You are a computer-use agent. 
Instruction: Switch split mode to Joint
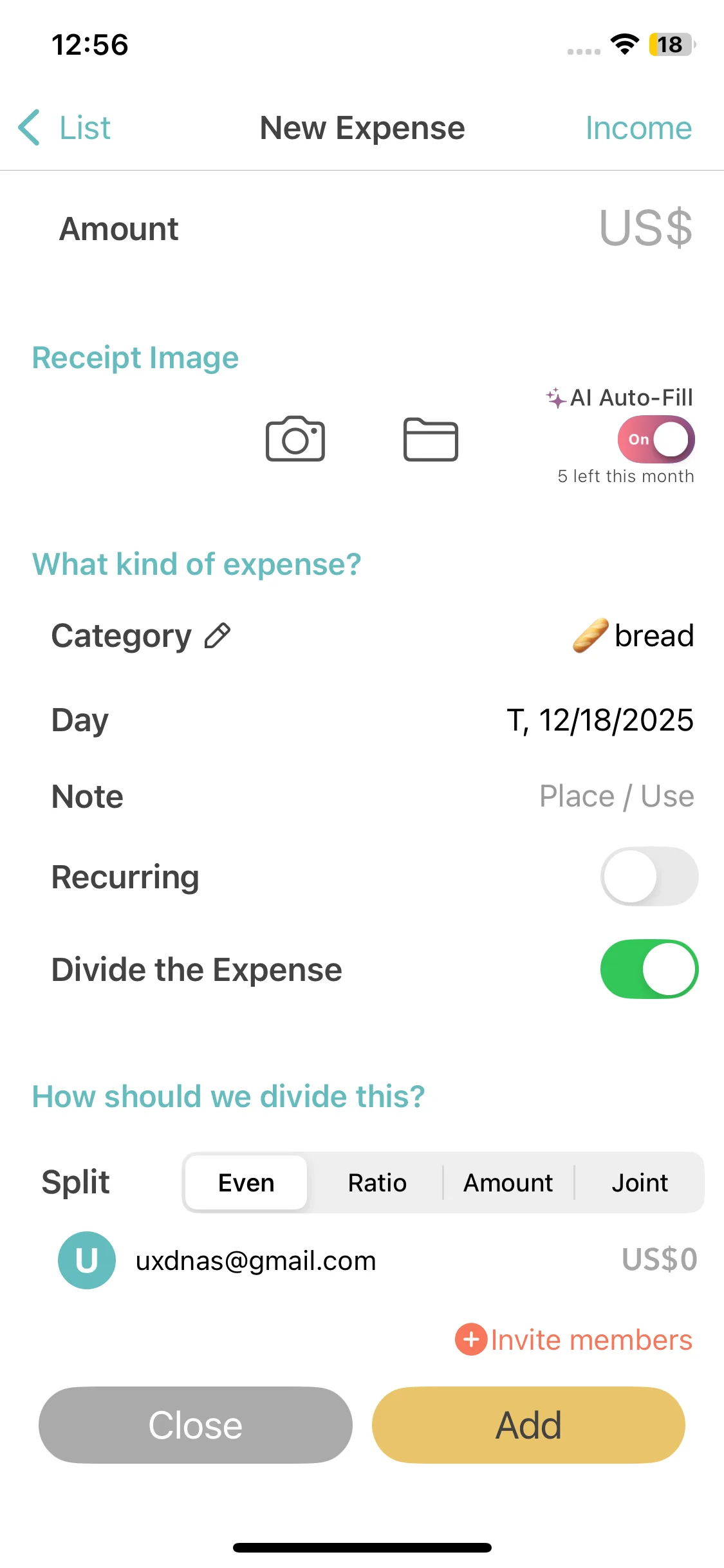(639, 1182)
